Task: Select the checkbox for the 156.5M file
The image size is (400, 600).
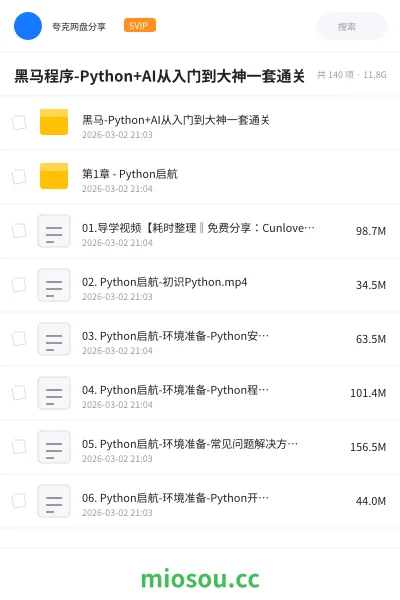Action: [x=19, y=446]
